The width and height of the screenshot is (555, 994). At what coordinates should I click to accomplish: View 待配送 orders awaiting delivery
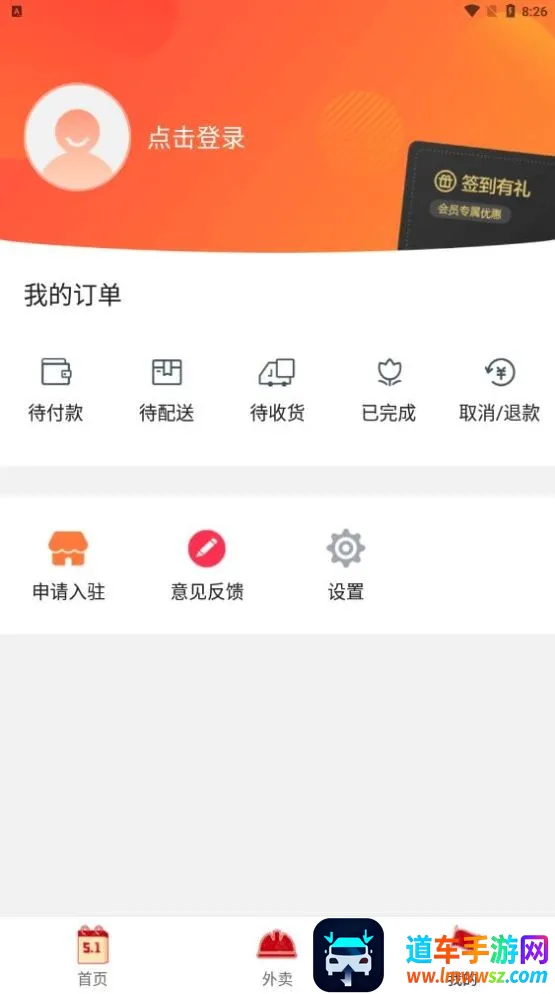(167, 390)
